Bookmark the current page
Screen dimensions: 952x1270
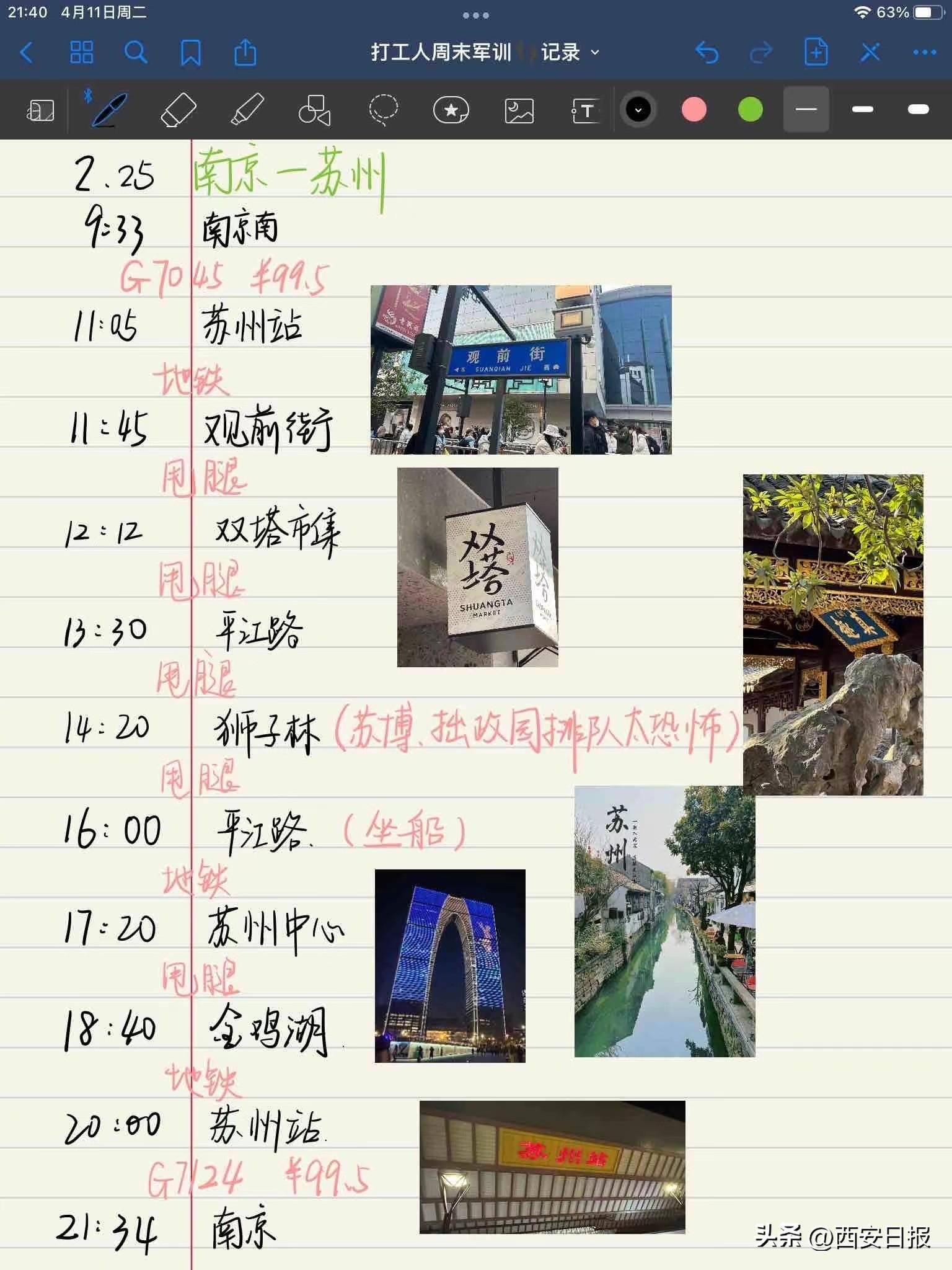(x=190, y=53)
